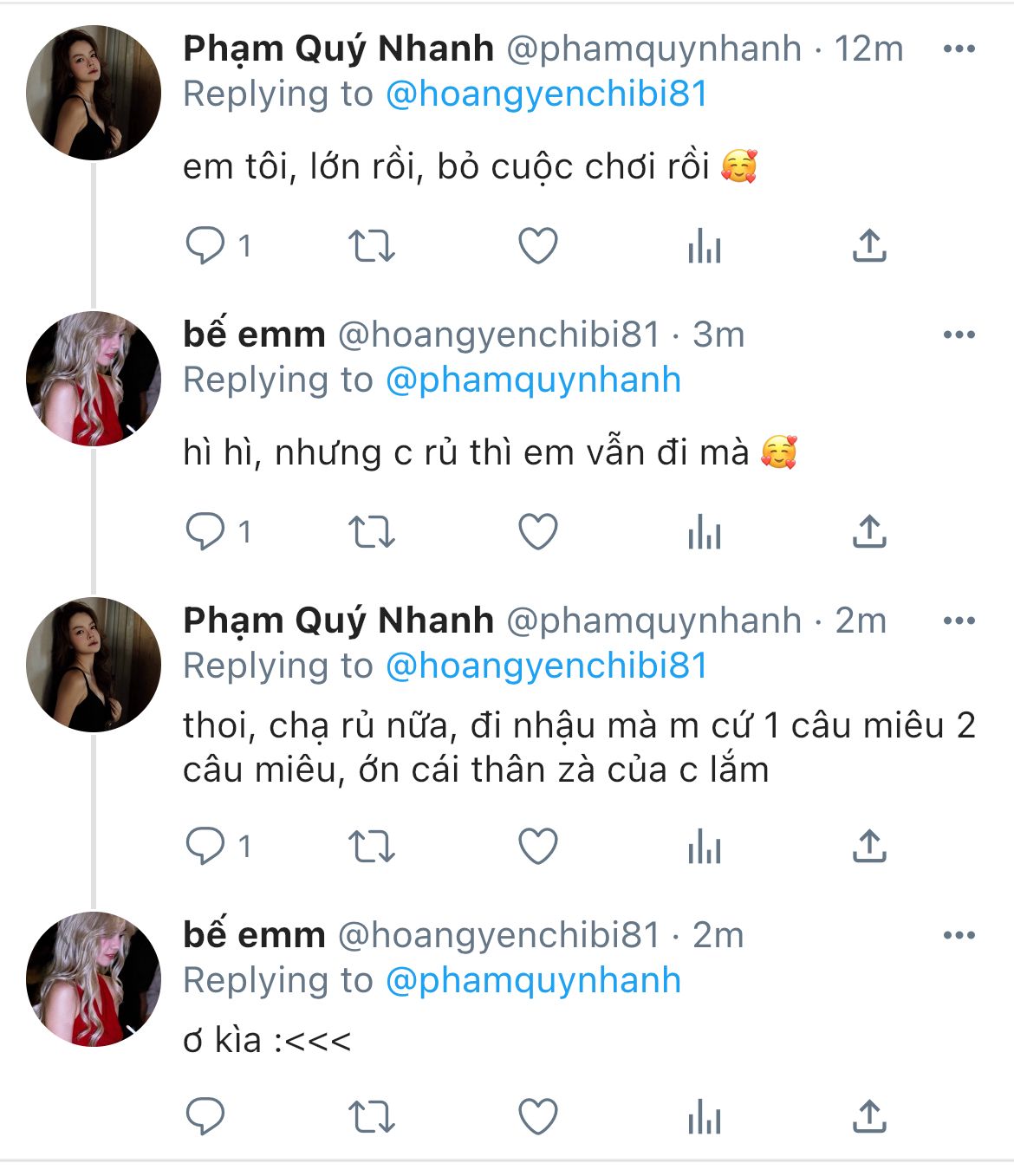Reply to the 'em tôi, lớn rồi' tweet
Image resolution: width=1014 pixels, height=1176 pixels.
click(x=205, y=246)
